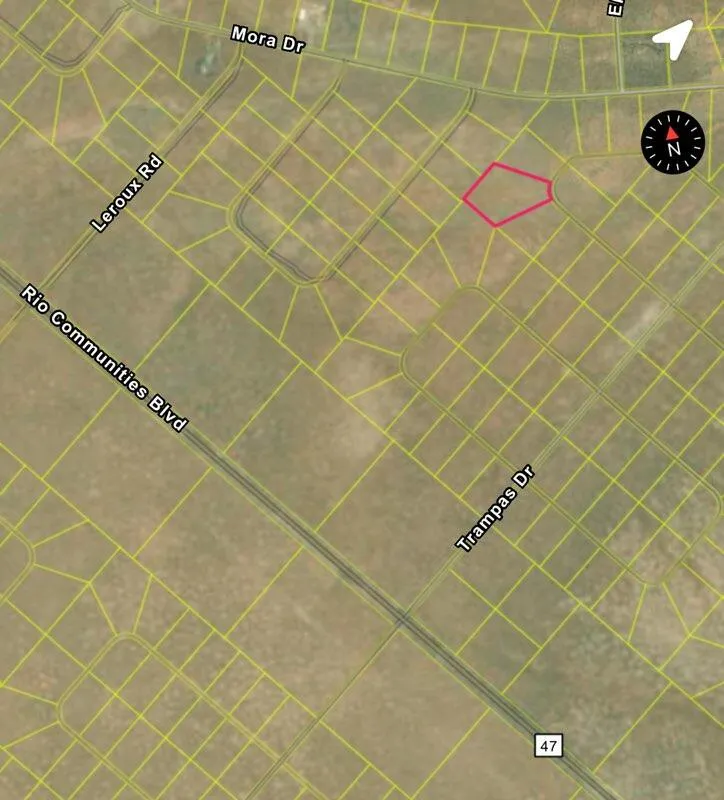
Task: Center the map on my current location
Action: [672, 40]
